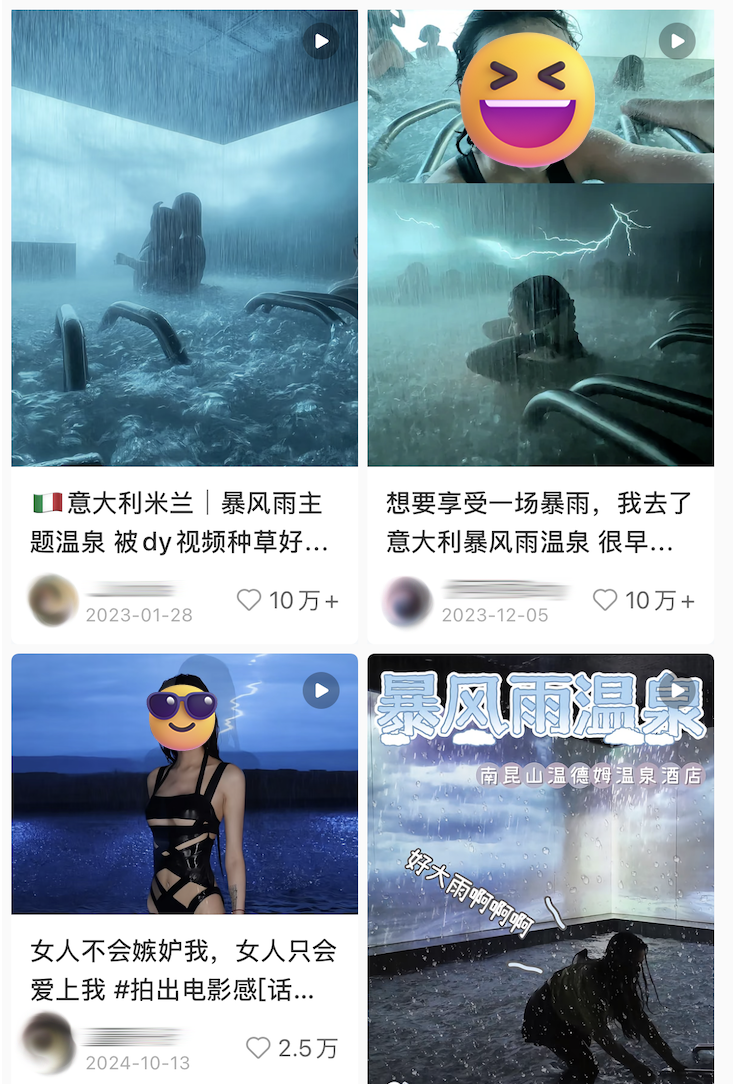Toggle like on the 想要享受一场暴雨 post
This screenshot has height=1084, width=733.
tap(606, 600)
